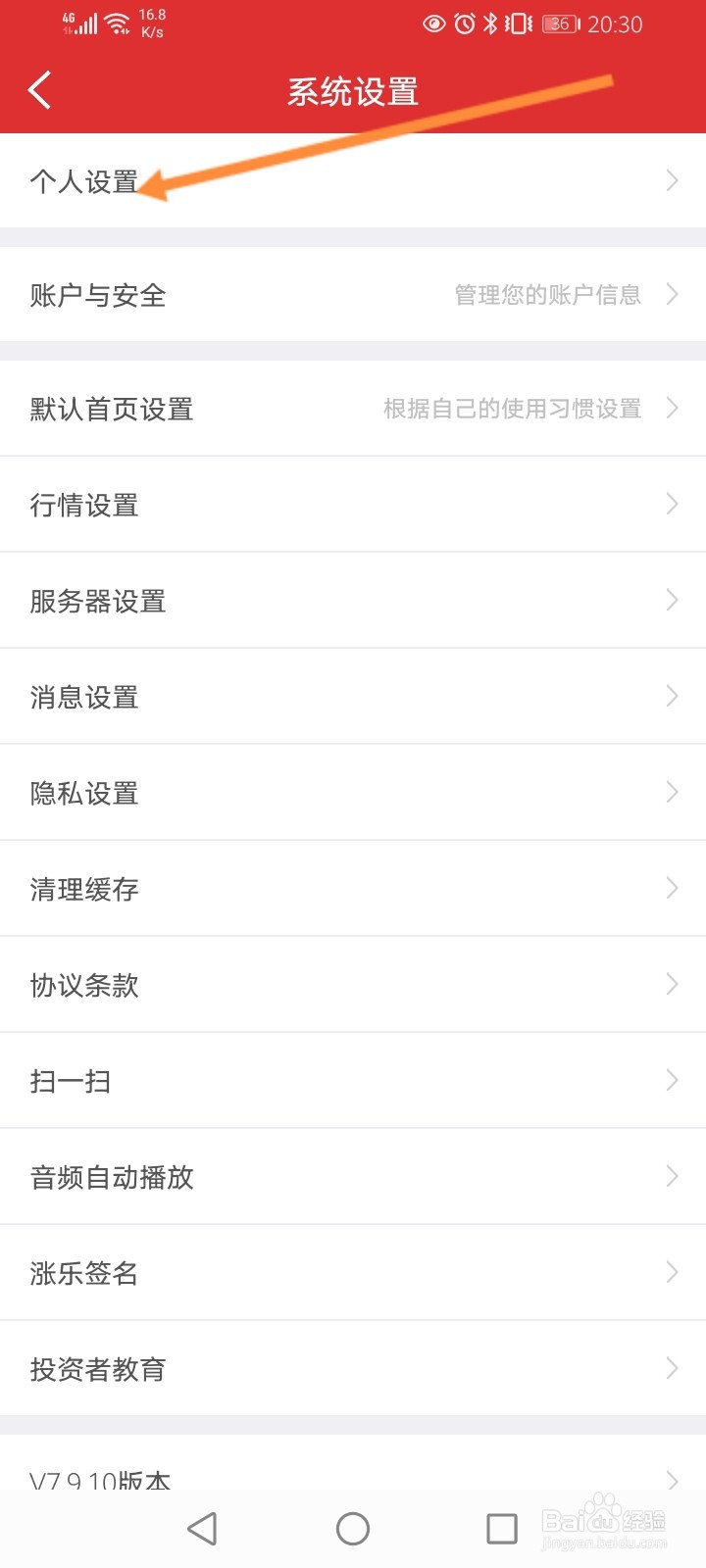Expand 个人设置 using its chevron

[672, 180]
